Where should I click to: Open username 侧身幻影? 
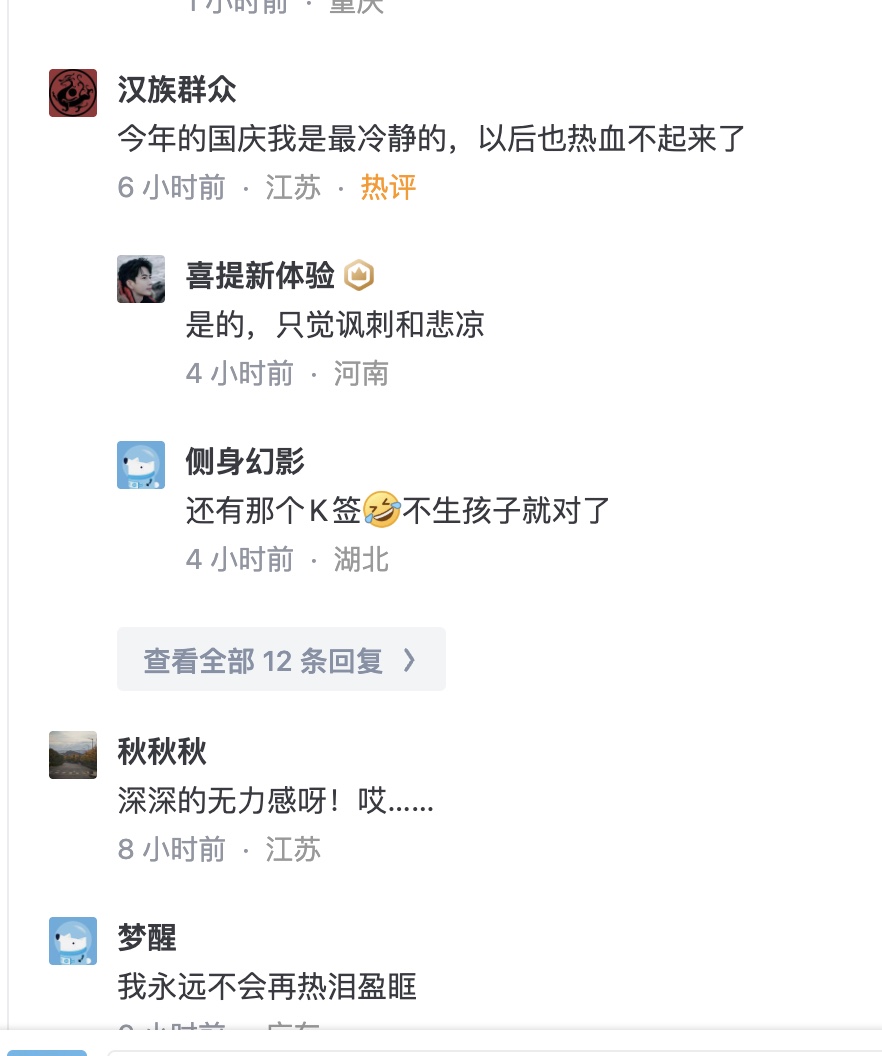(245, 462)
